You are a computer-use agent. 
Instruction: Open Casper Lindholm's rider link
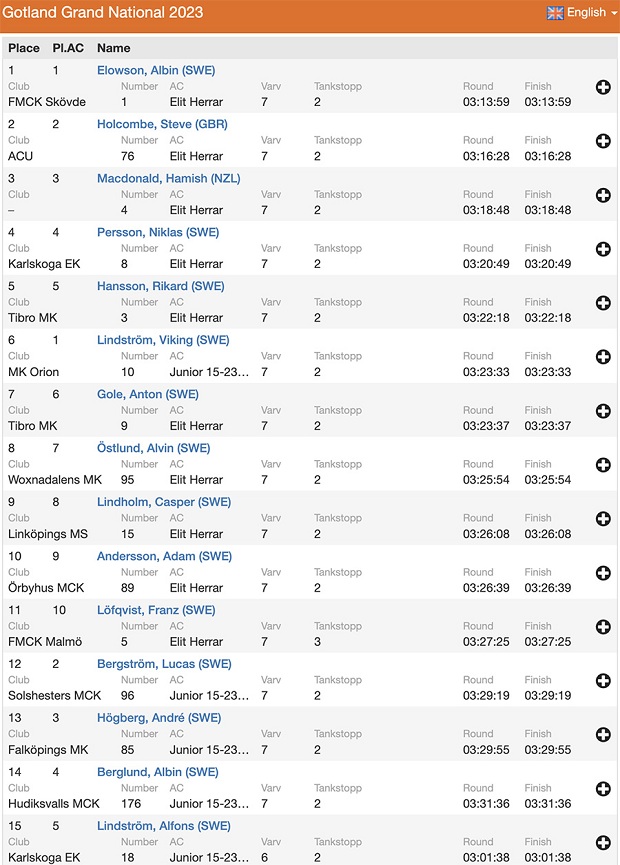coord(163,502)
